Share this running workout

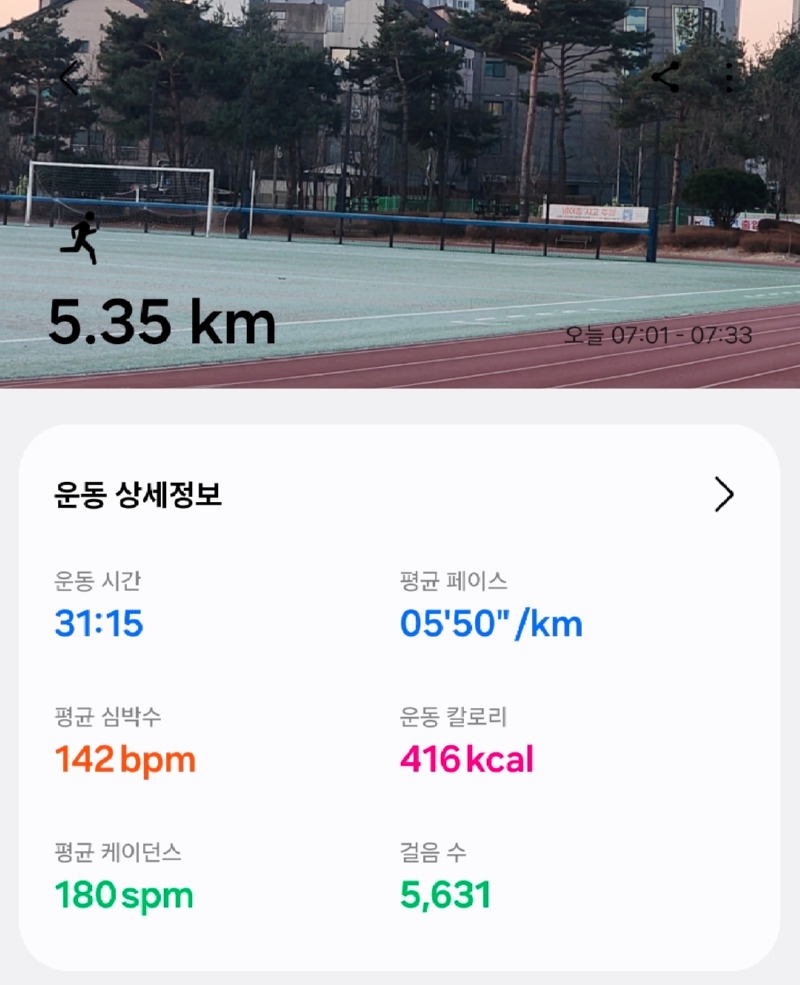[665, 77]
